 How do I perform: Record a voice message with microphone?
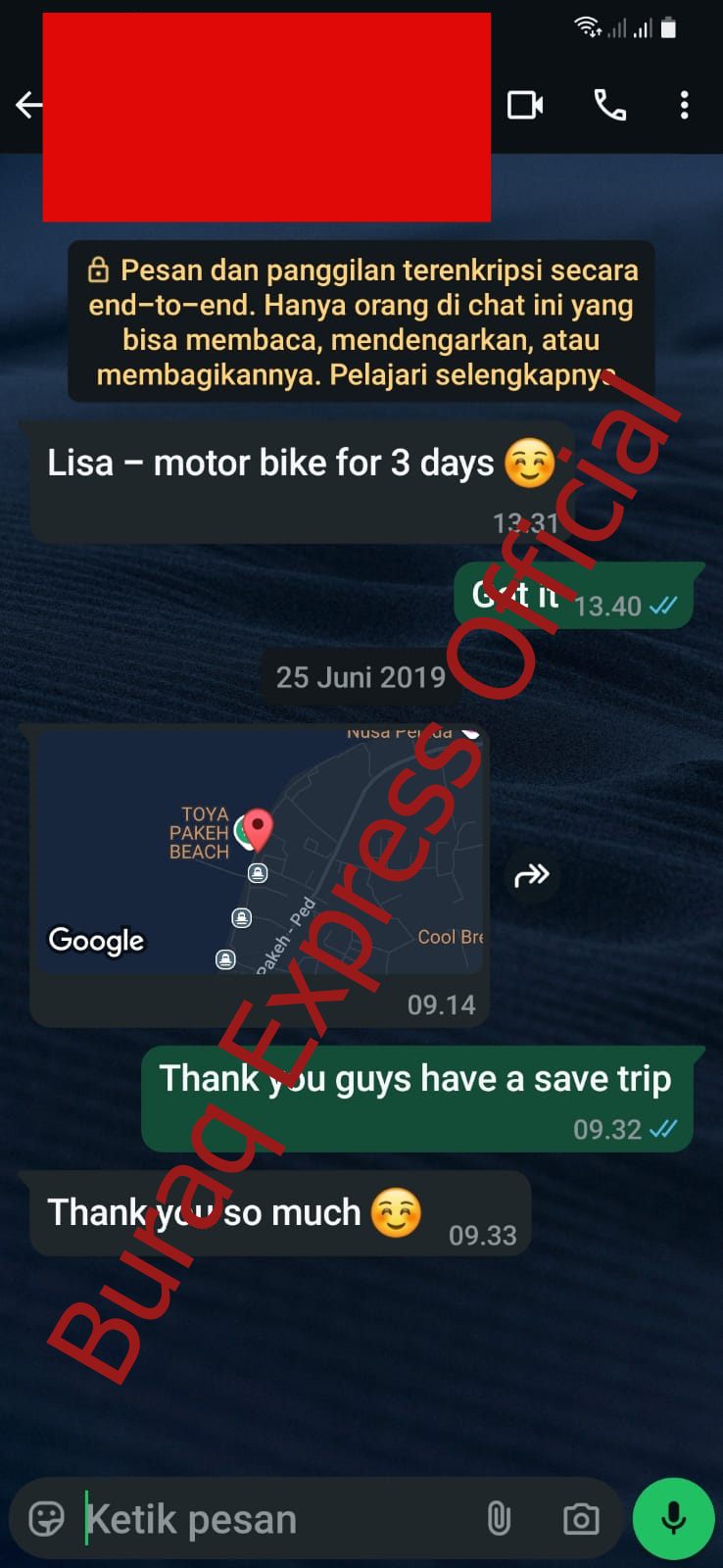pos(673,1519)
